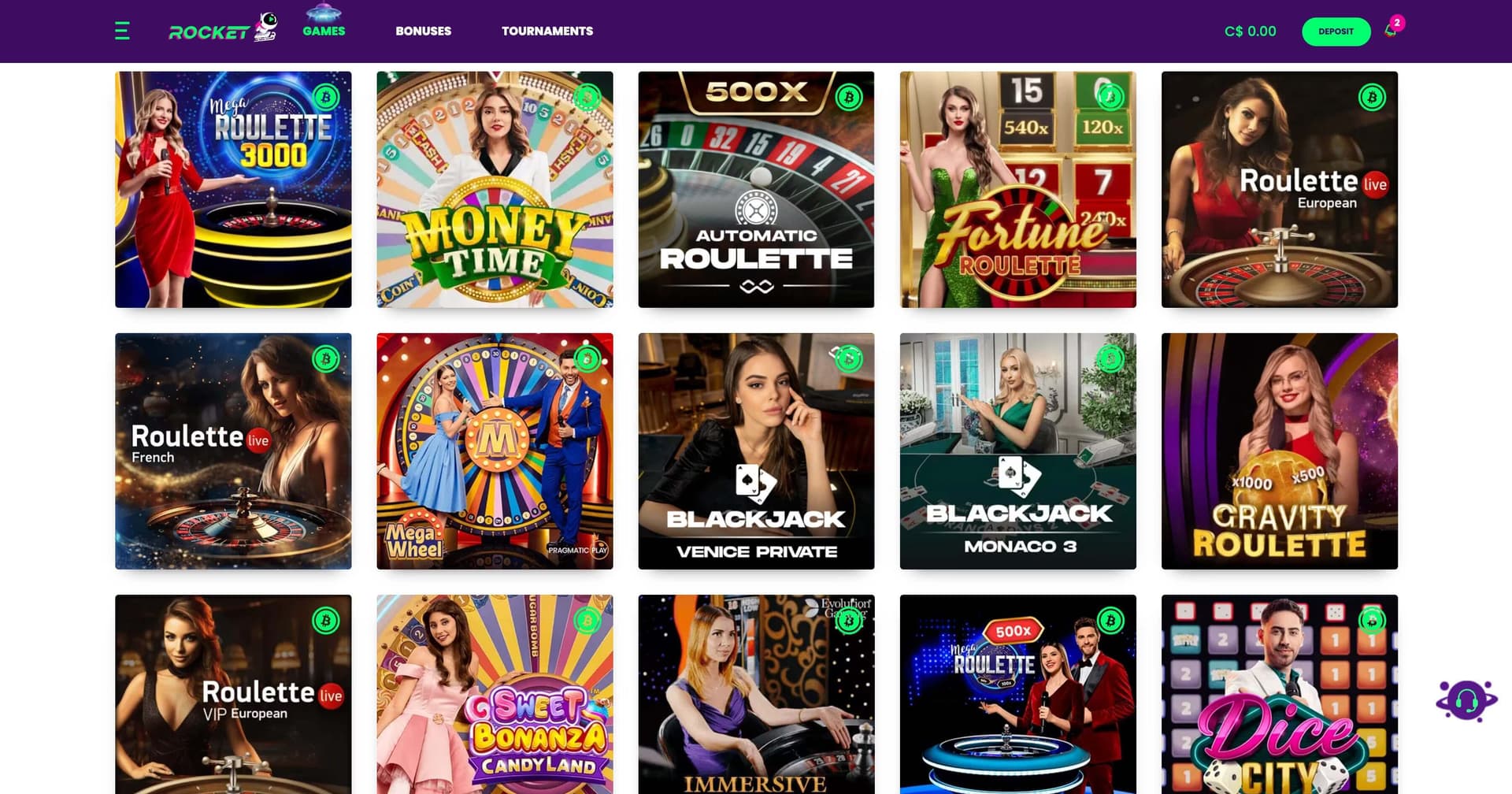Open the Tournaments section
Image resolution: width=1512 pixels, height=794 pixels.
pyautogui.click(x=547, y=32)
